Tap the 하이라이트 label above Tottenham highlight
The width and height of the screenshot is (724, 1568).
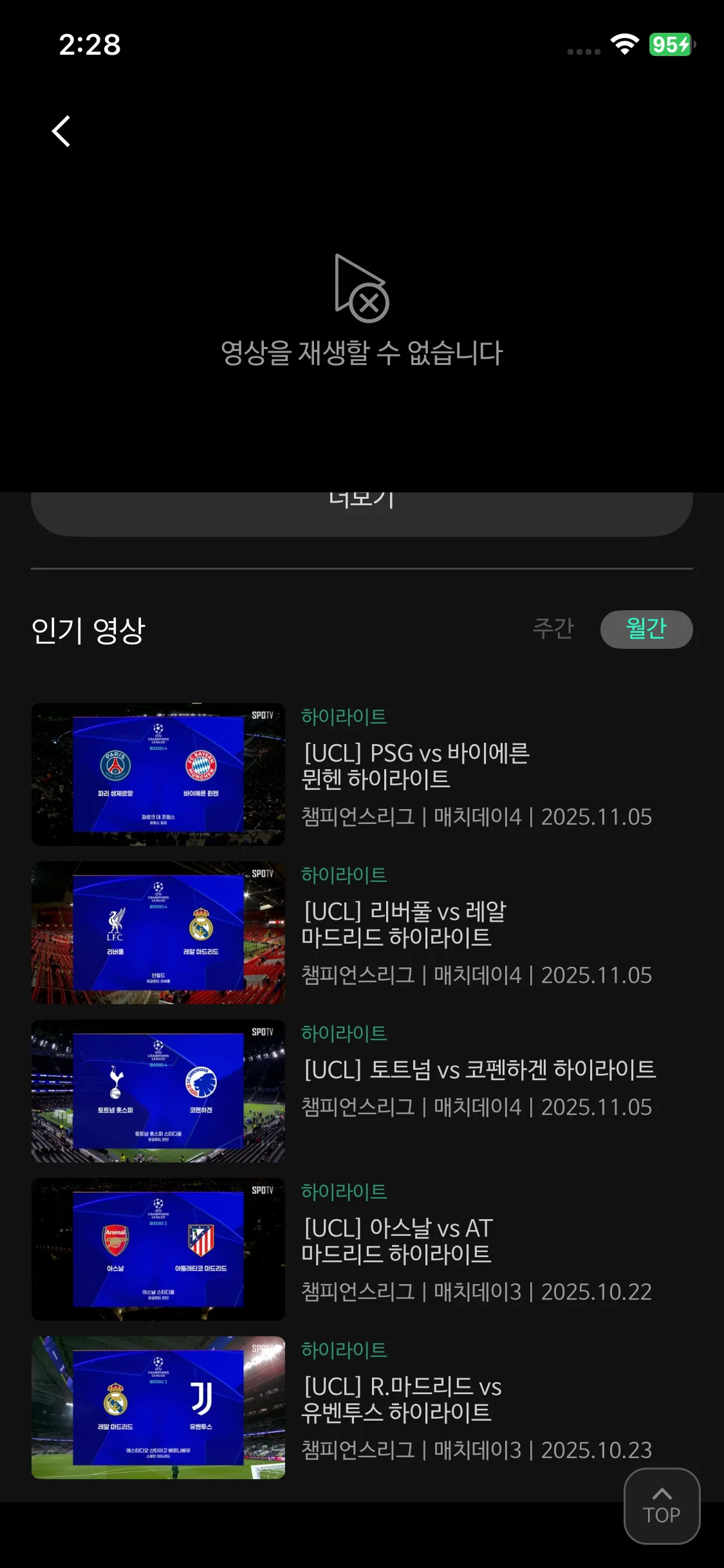click(x=344, y=1032)
